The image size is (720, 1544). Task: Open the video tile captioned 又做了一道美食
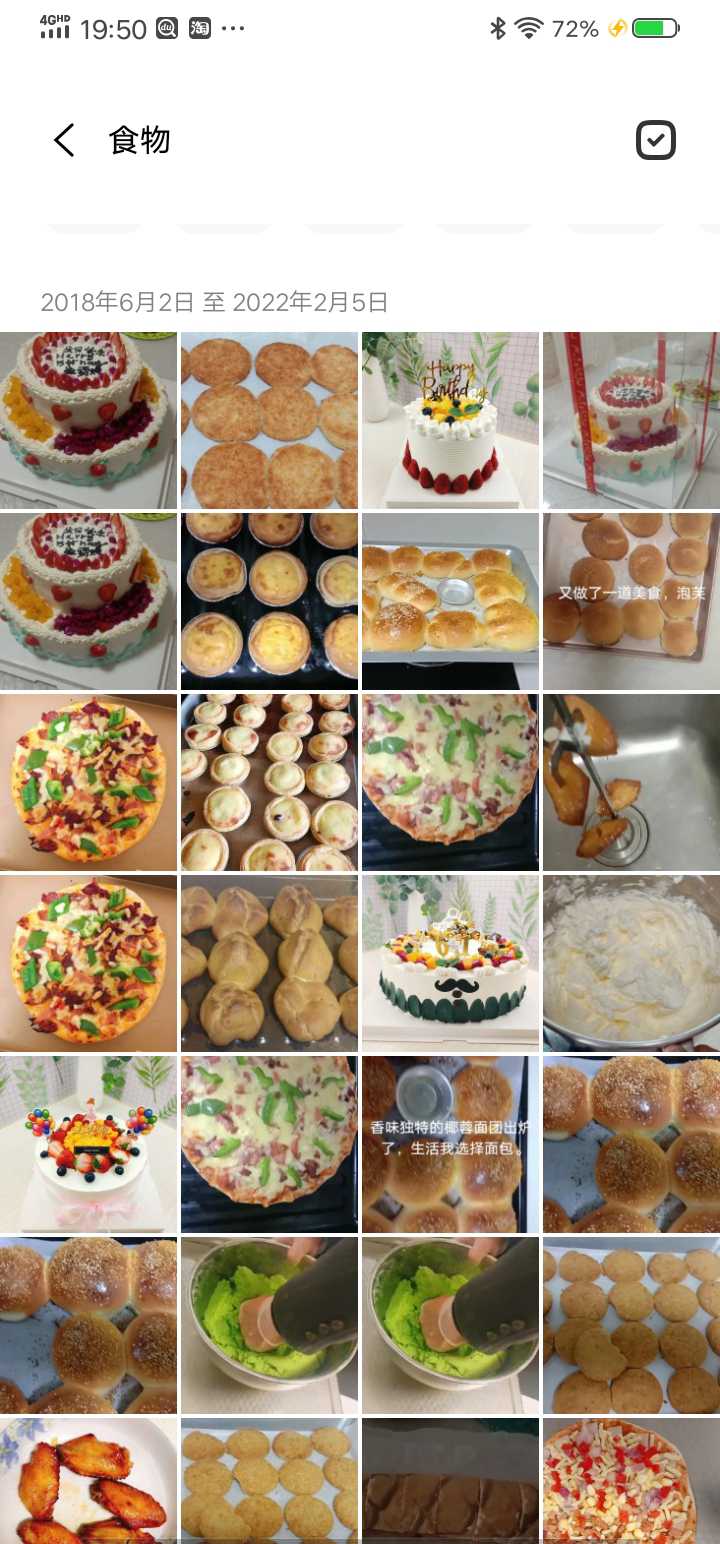631,601
